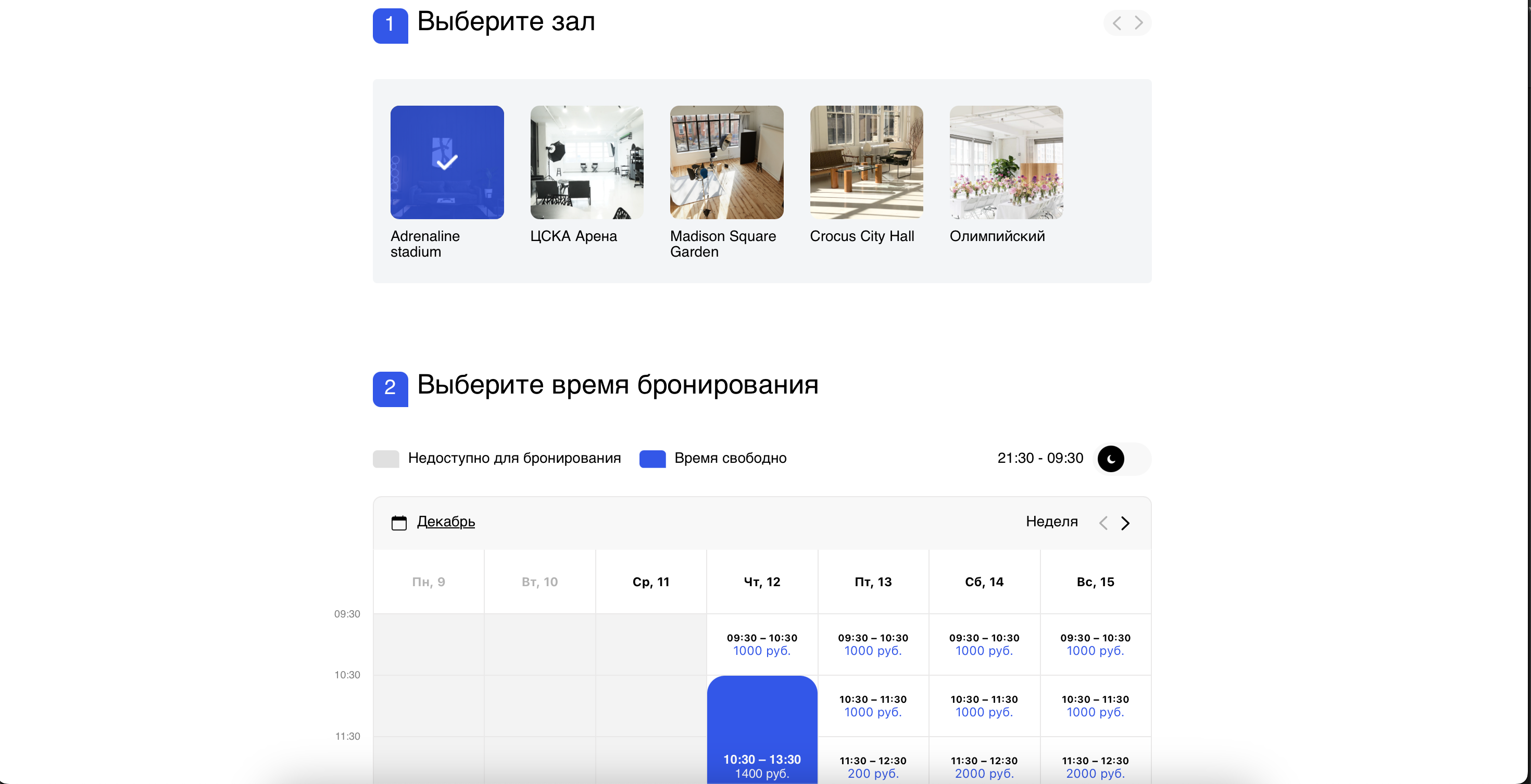1531x784 pixels.
Task: Show previous halls in the carousel
Action: click(x=1117, y=23)
